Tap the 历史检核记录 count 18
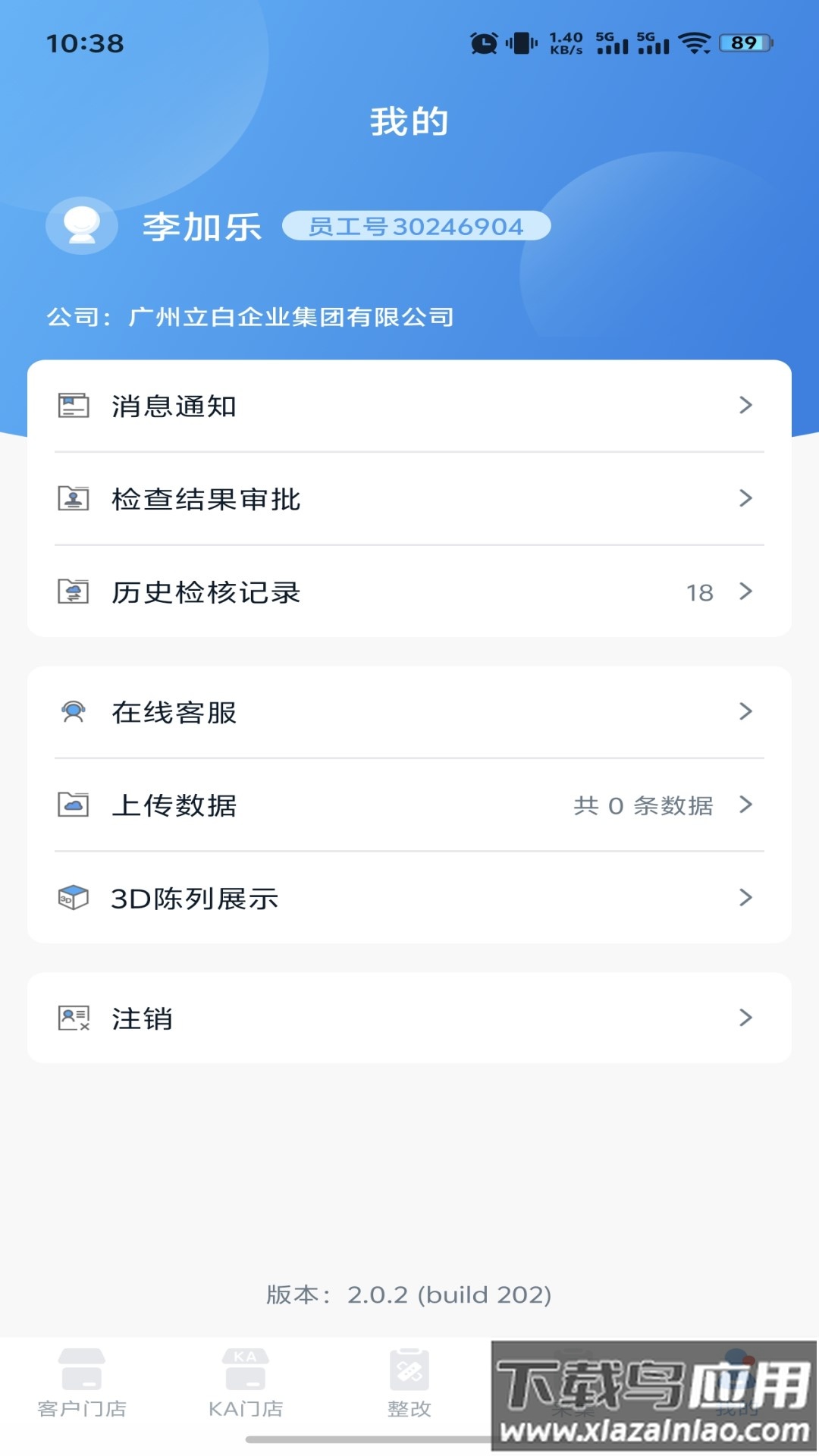The width and height of the screenshot is (819, 1456). click(699, 593)
